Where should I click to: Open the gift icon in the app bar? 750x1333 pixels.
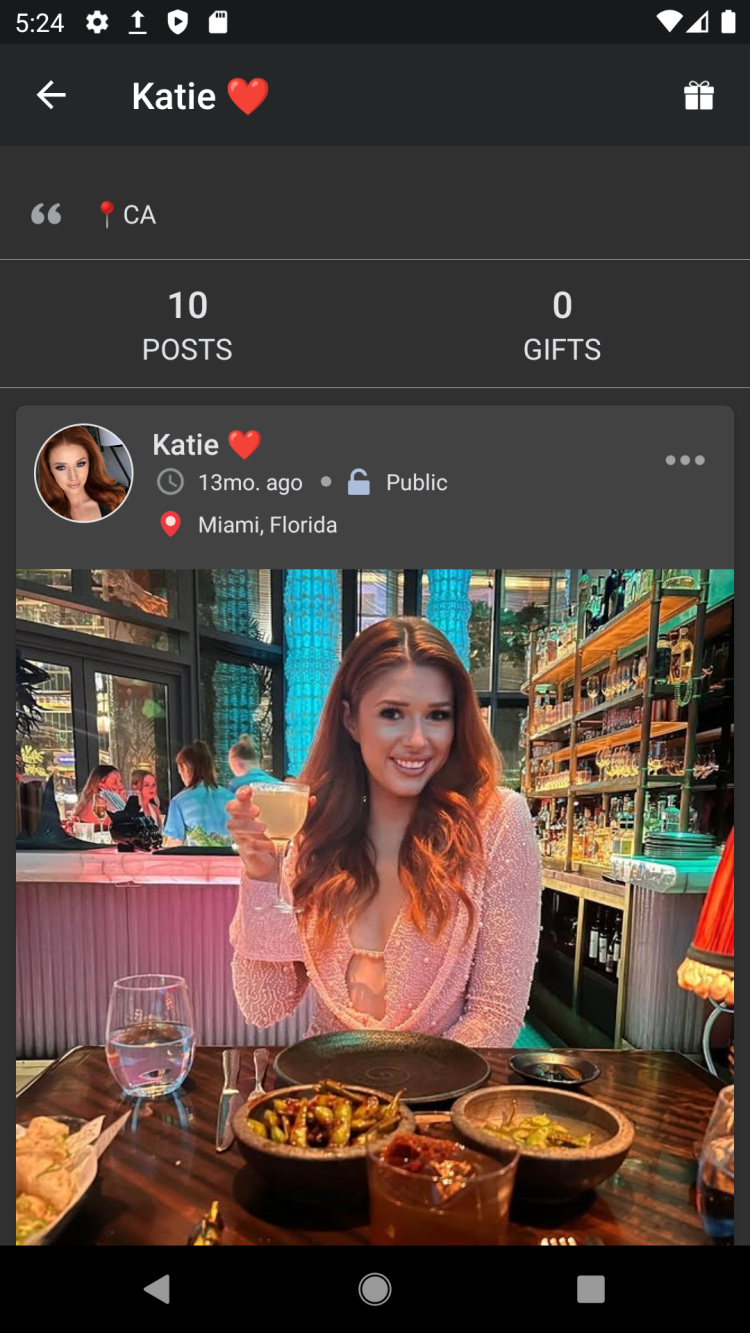(x=698, y=96)
